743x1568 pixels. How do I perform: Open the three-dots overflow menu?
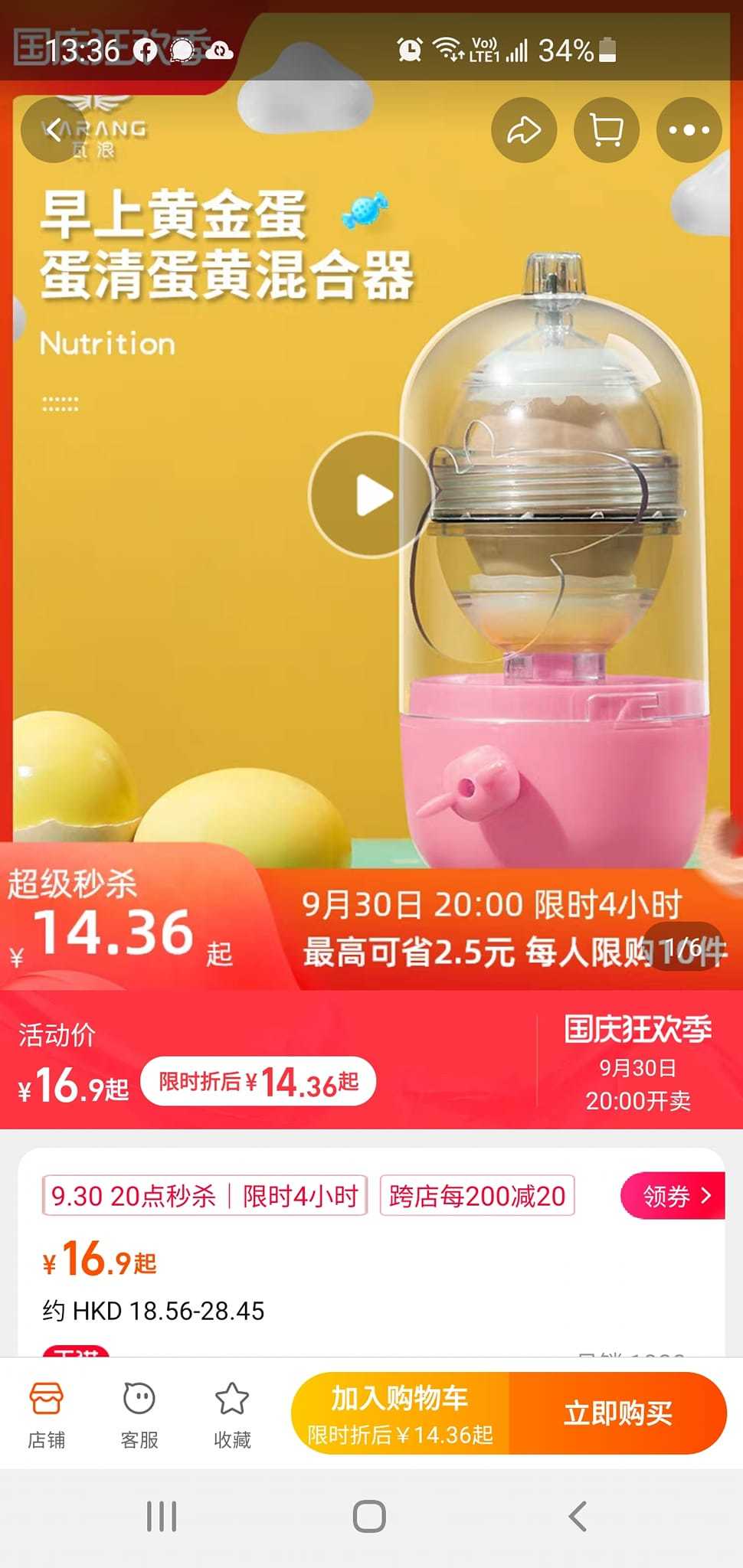click(x=689, y=130)
